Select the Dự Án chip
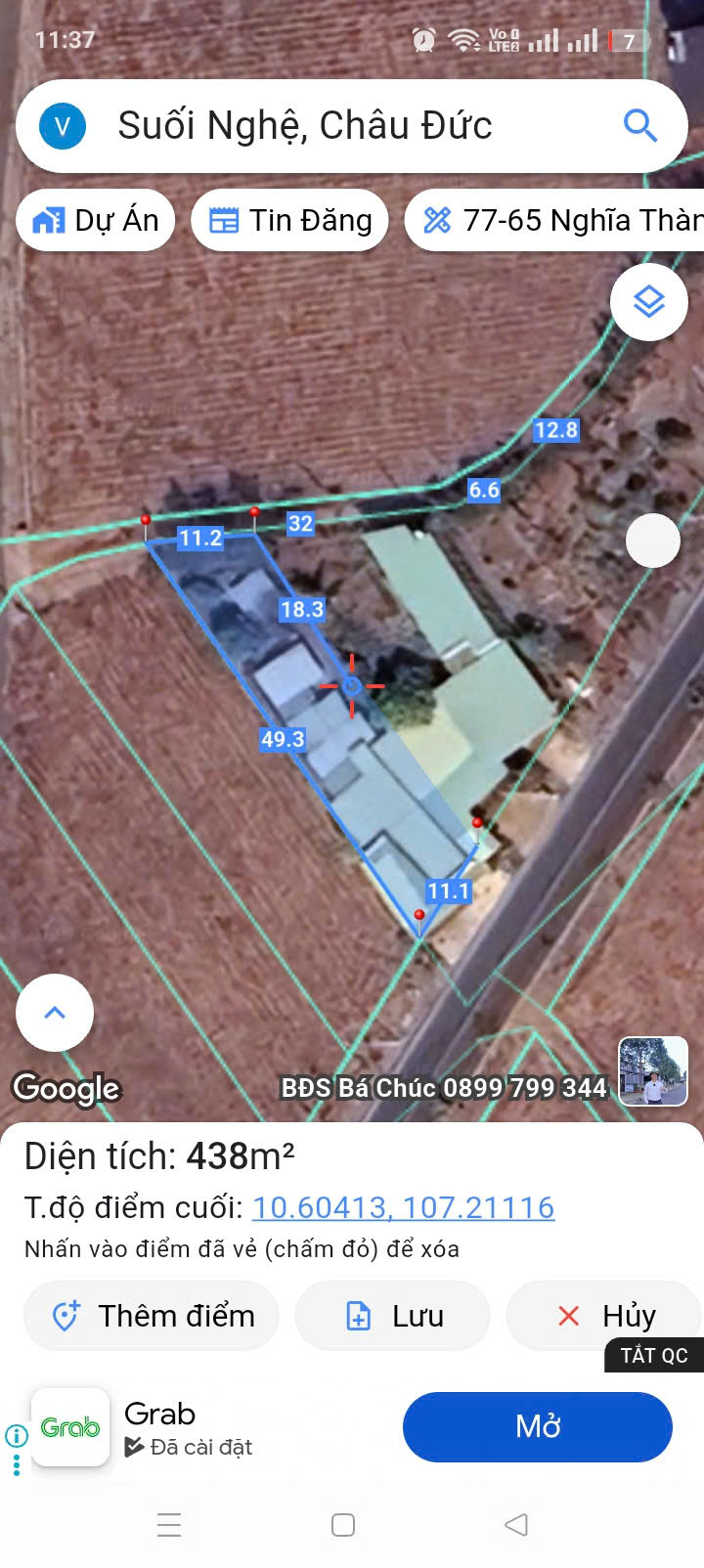 tap(96, 221)
